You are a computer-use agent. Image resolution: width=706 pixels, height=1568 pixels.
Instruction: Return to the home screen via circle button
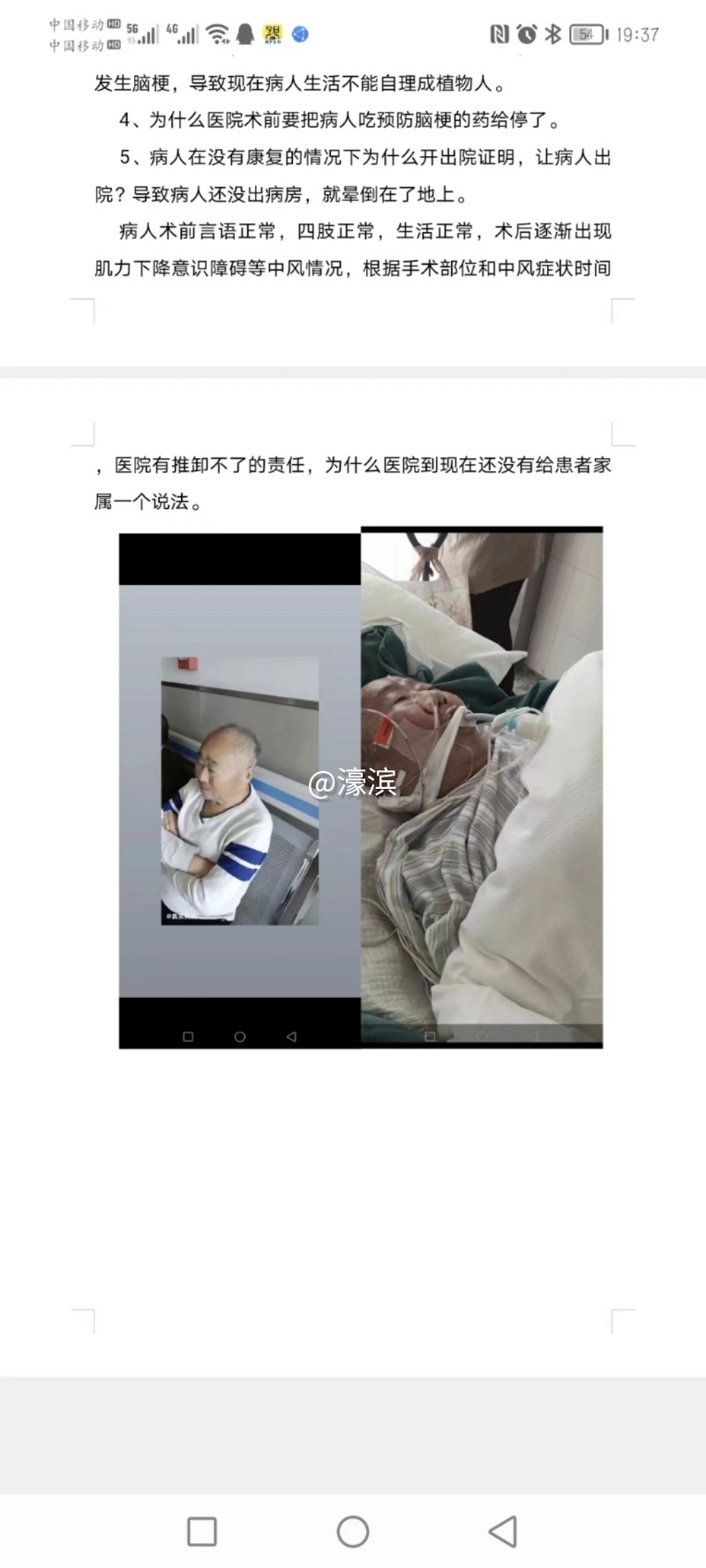(353, 1531)
